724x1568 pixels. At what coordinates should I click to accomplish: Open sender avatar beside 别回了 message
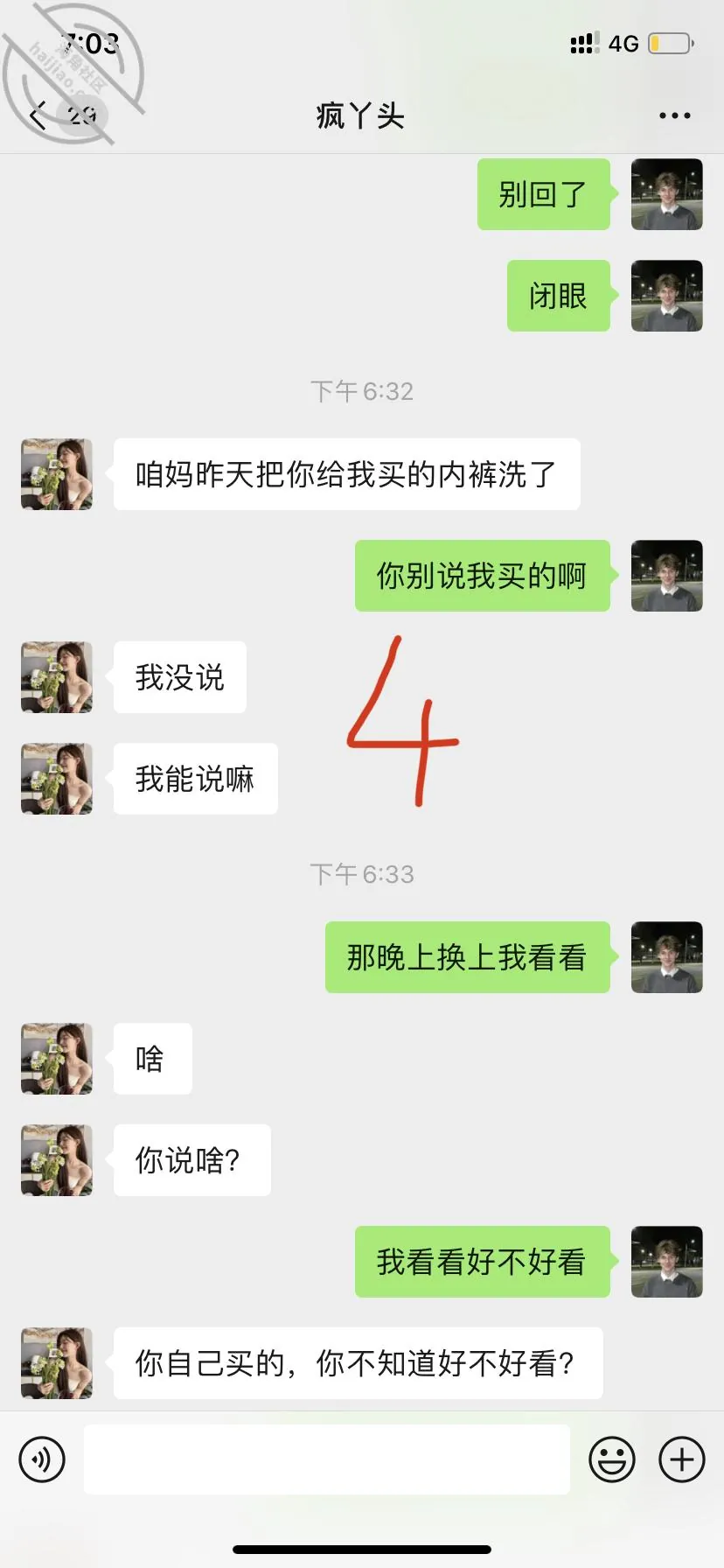pos(667,194)
